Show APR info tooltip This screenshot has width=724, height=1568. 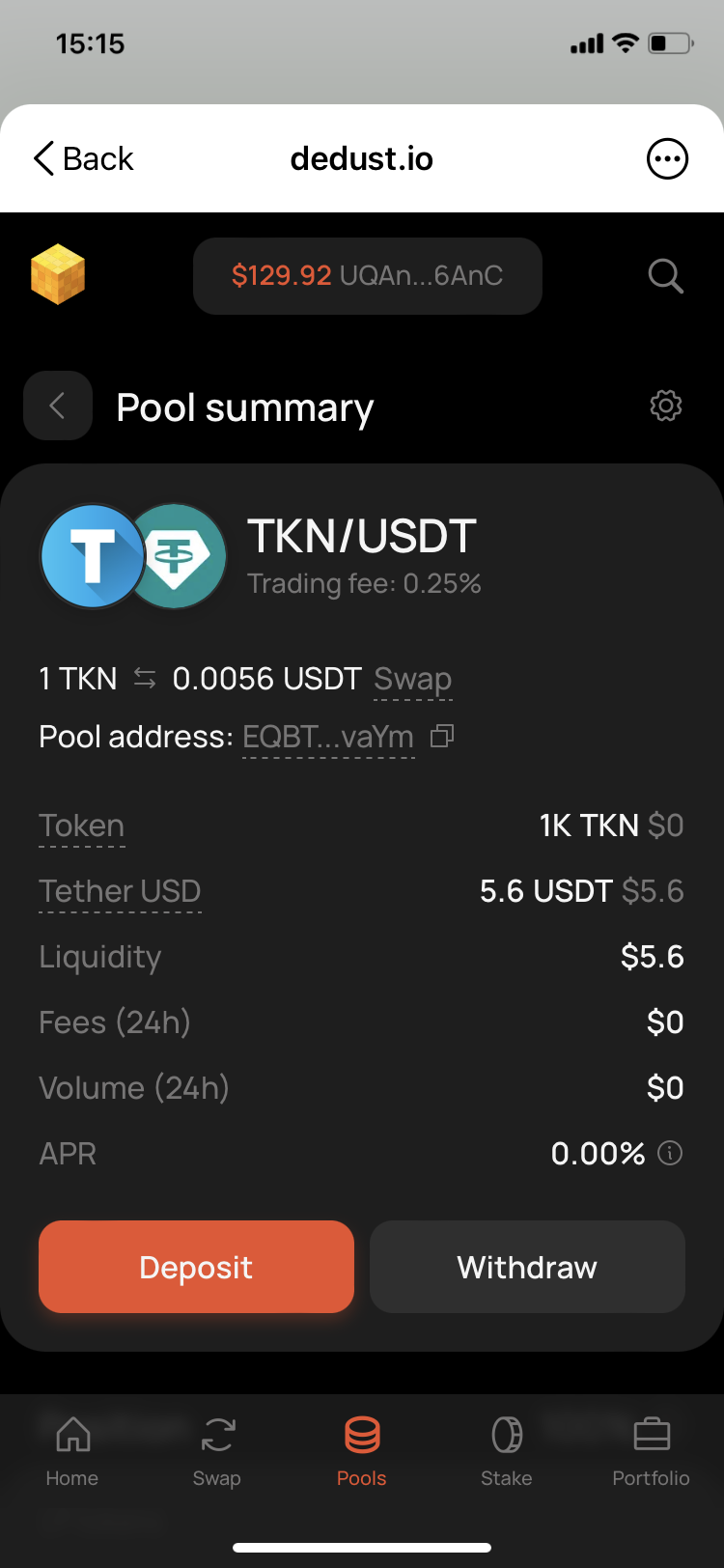coord(670,1153)
